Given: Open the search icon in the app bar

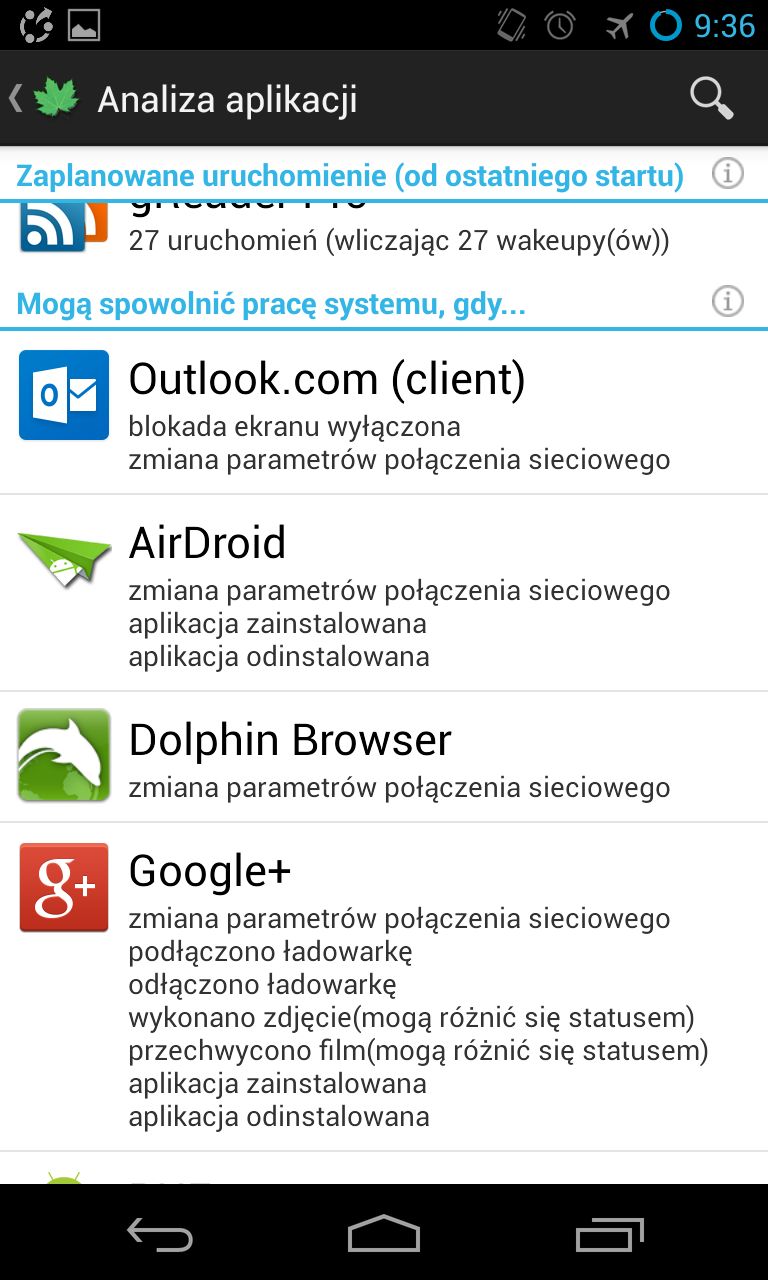Looking at the screenshot, I should (x=711, y=99).
